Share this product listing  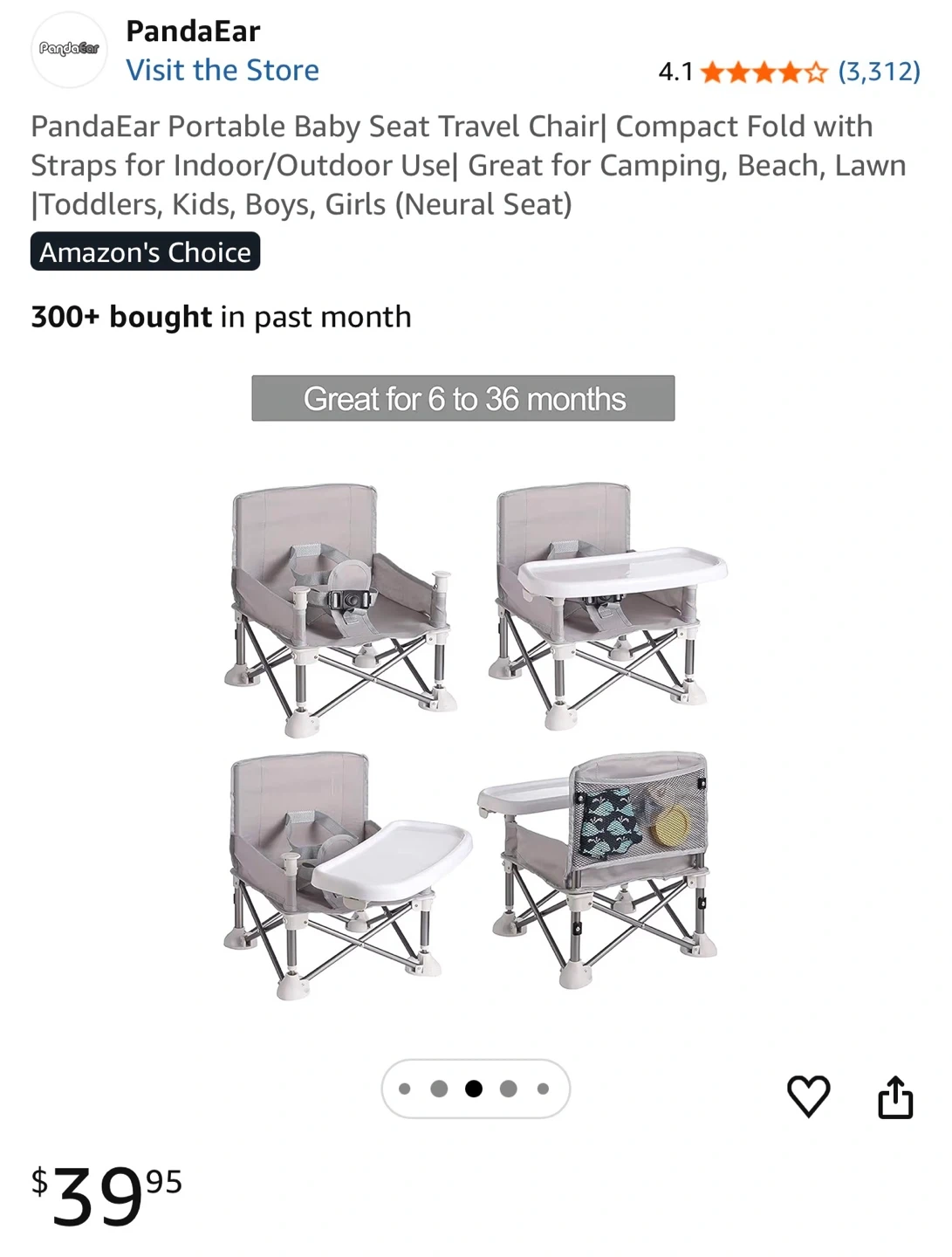[894, 1097]
